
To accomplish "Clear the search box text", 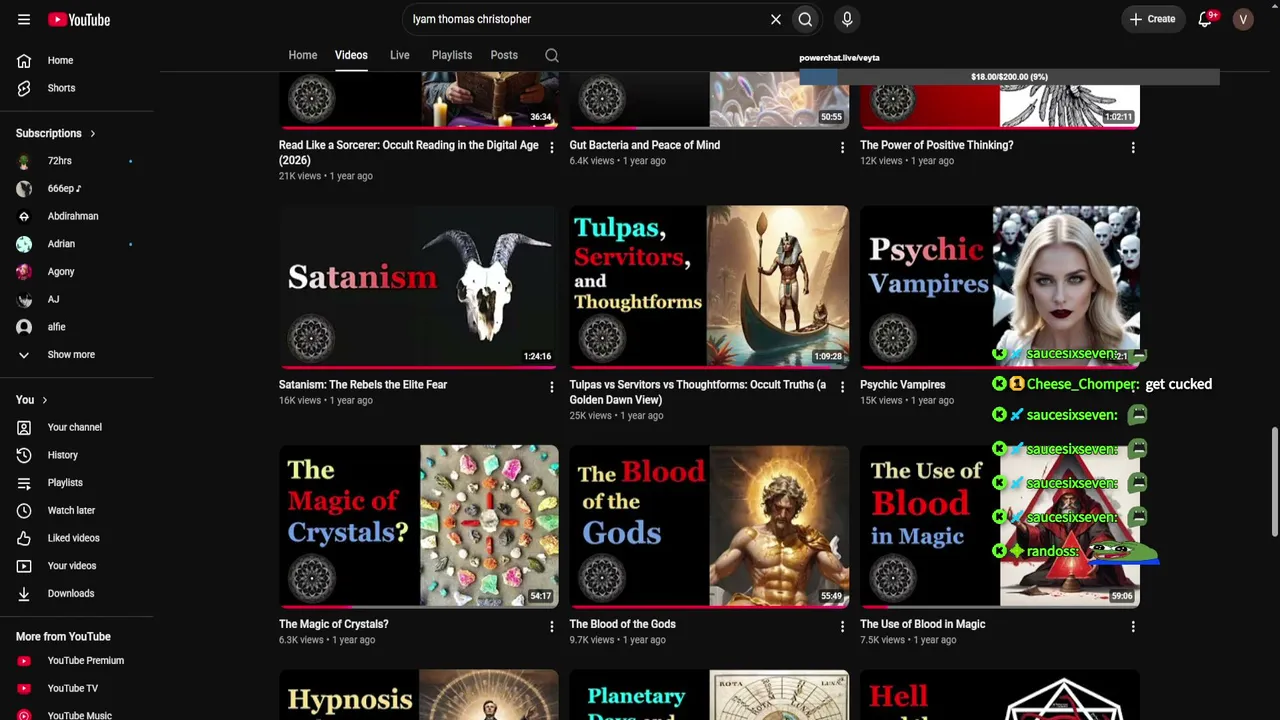I will point(775,19).
